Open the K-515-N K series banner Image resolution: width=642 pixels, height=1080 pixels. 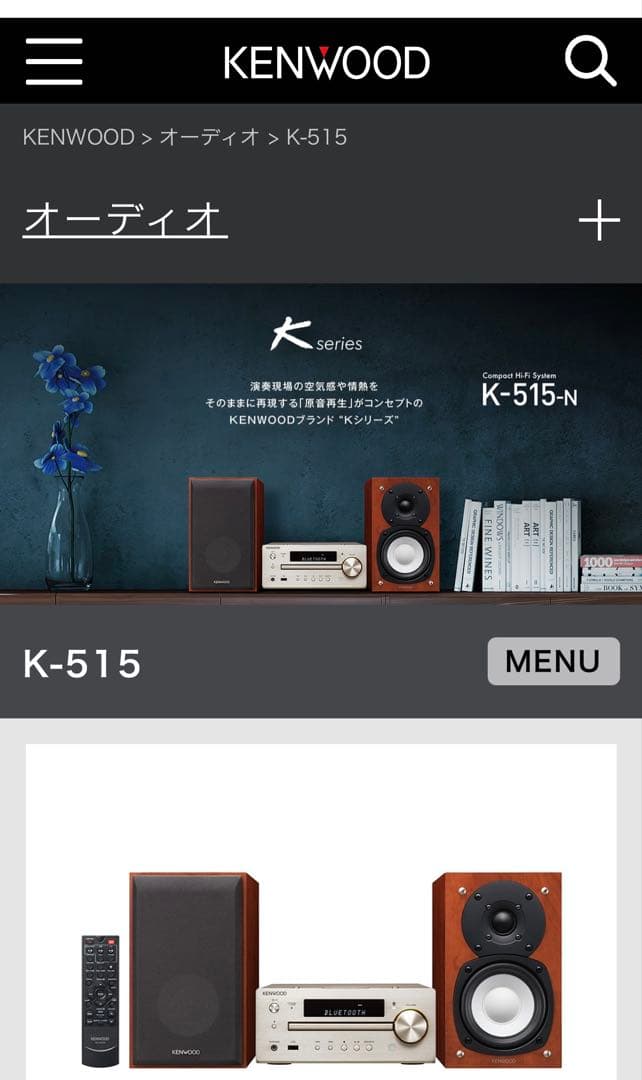pos(321,440)
